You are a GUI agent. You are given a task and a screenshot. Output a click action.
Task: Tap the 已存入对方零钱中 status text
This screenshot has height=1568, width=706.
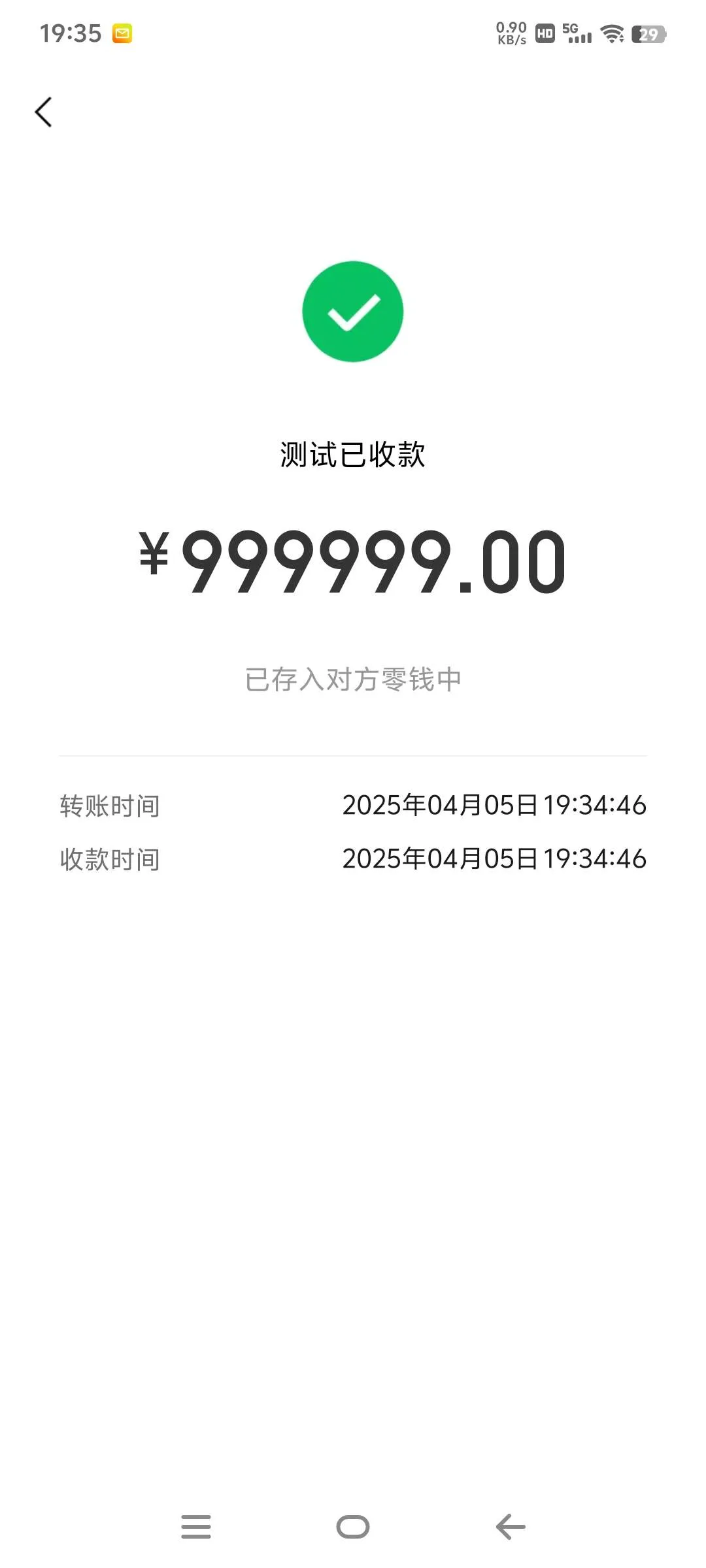(x=353, y=679)
